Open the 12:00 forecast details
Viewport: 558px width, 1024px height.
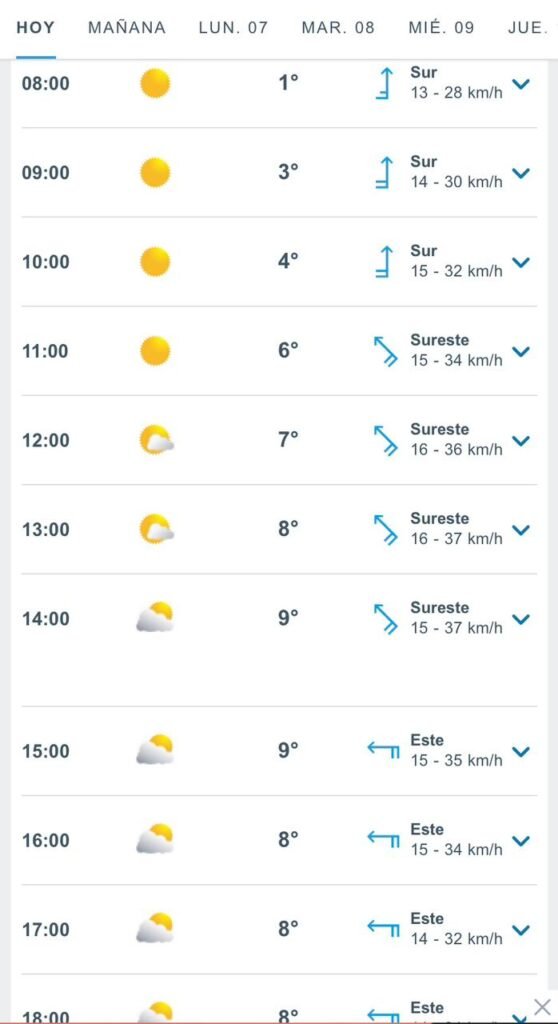point(521,441)
